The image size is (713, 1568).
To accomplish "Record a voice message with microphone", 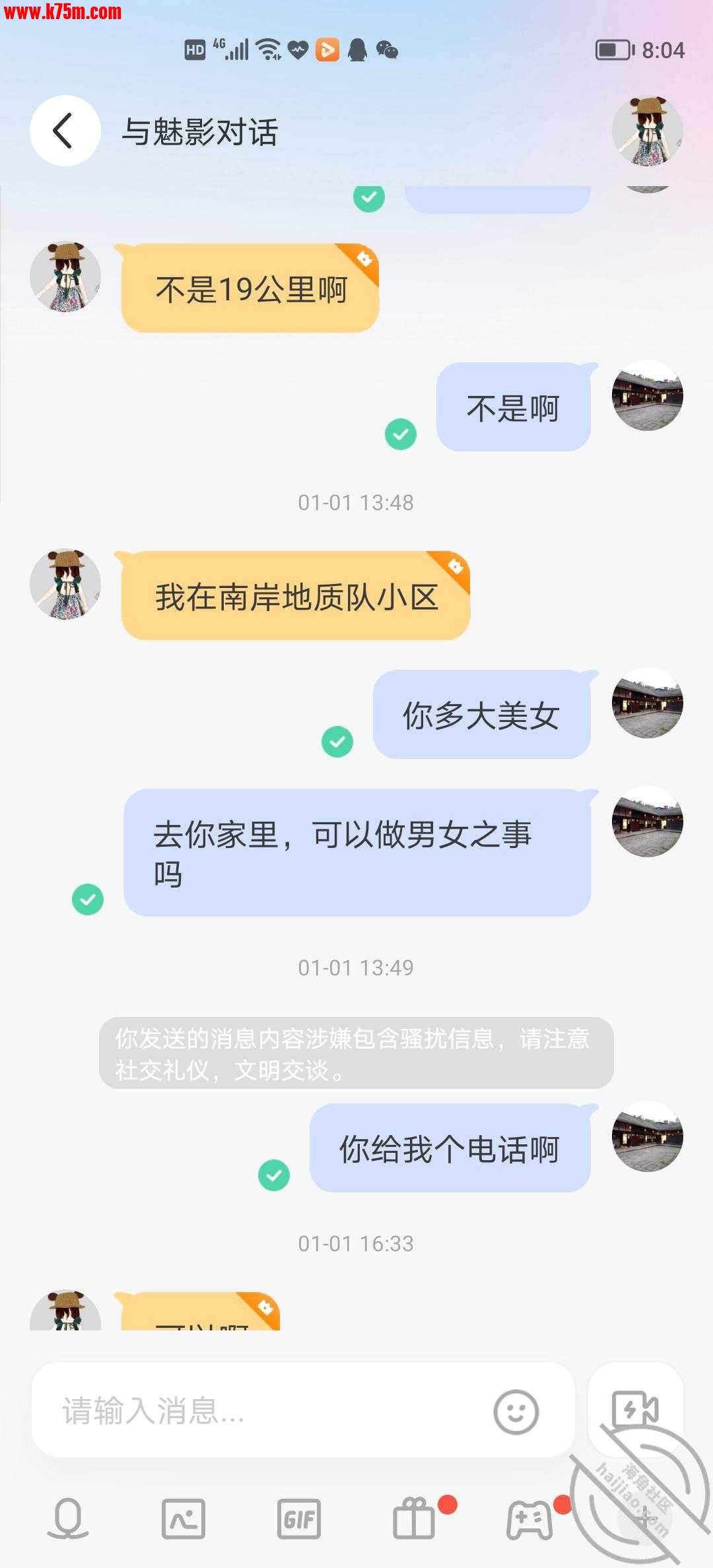I will [x=68, y=1519].
